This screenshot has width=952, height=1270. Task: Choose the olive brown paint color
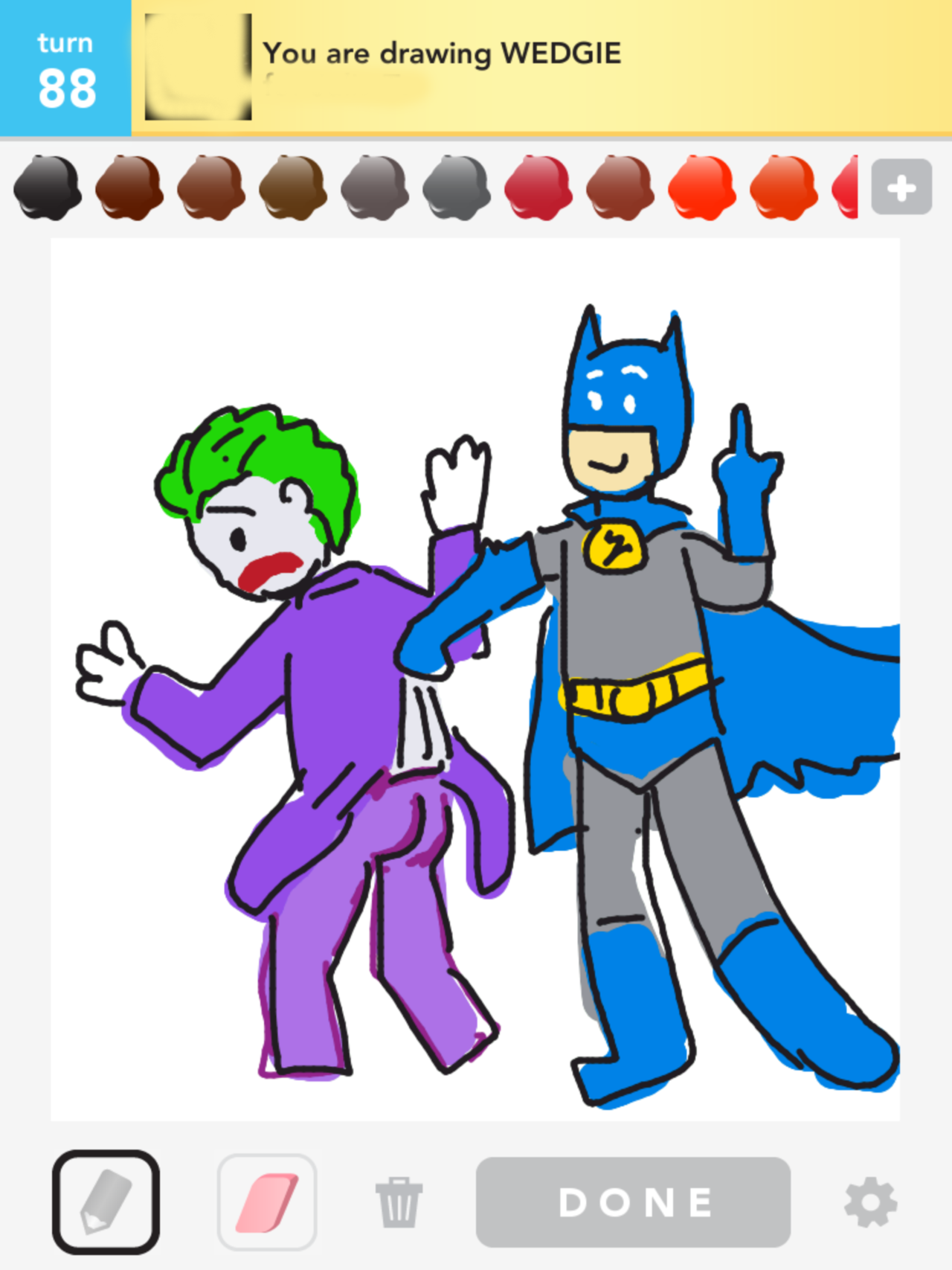292,187
